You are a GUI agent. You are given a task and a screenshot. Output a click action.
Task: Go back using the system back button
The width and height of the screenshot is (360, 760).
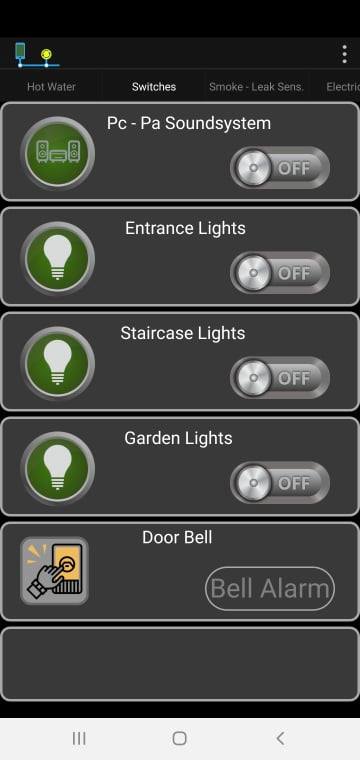pos(280,738)
